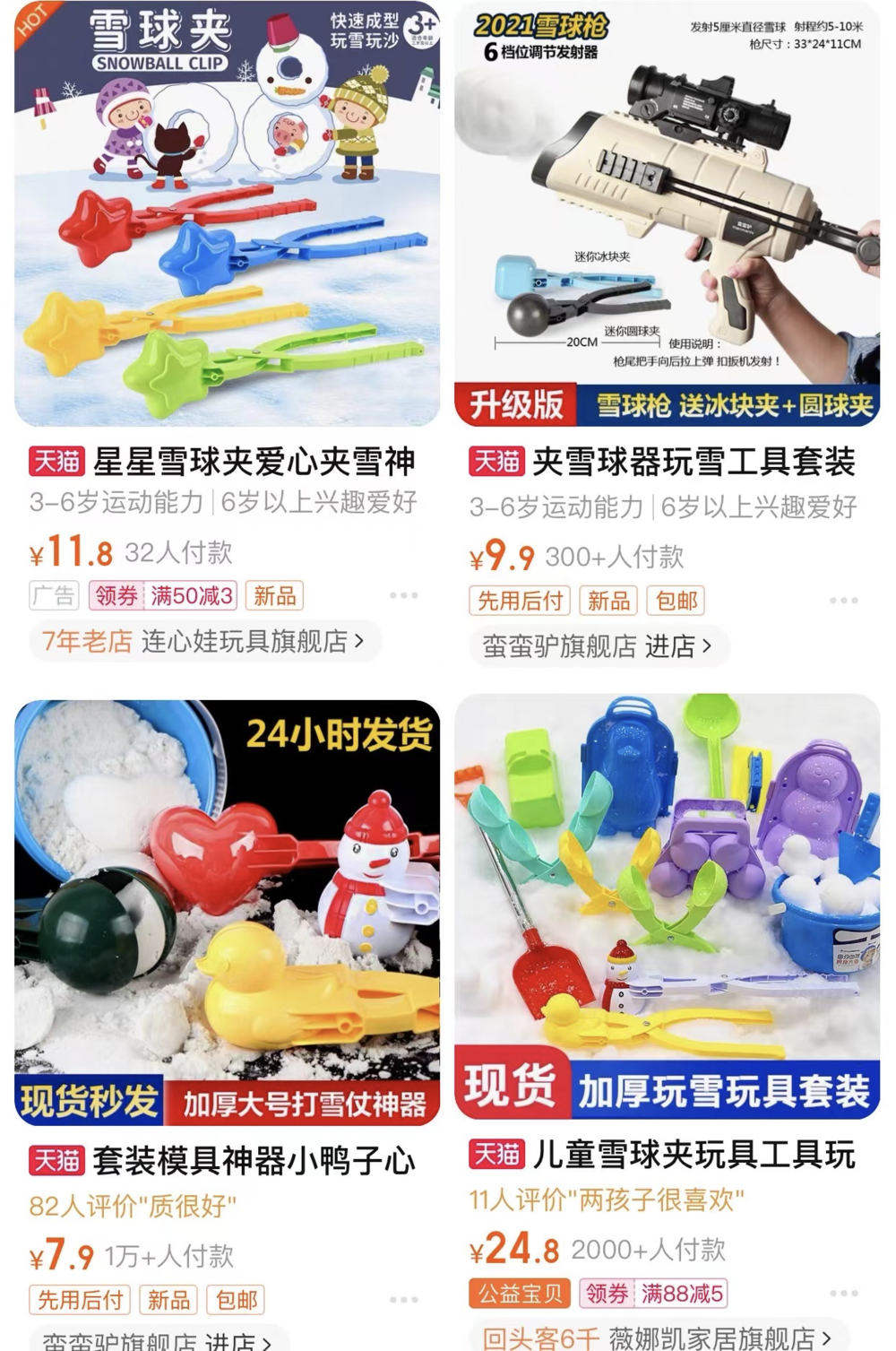Viewport: 896px width, 1351px height.
Task: Enter the 蛮蛮驴旗舰店 store under the ¥9.9 item
Action: [598, 646]
